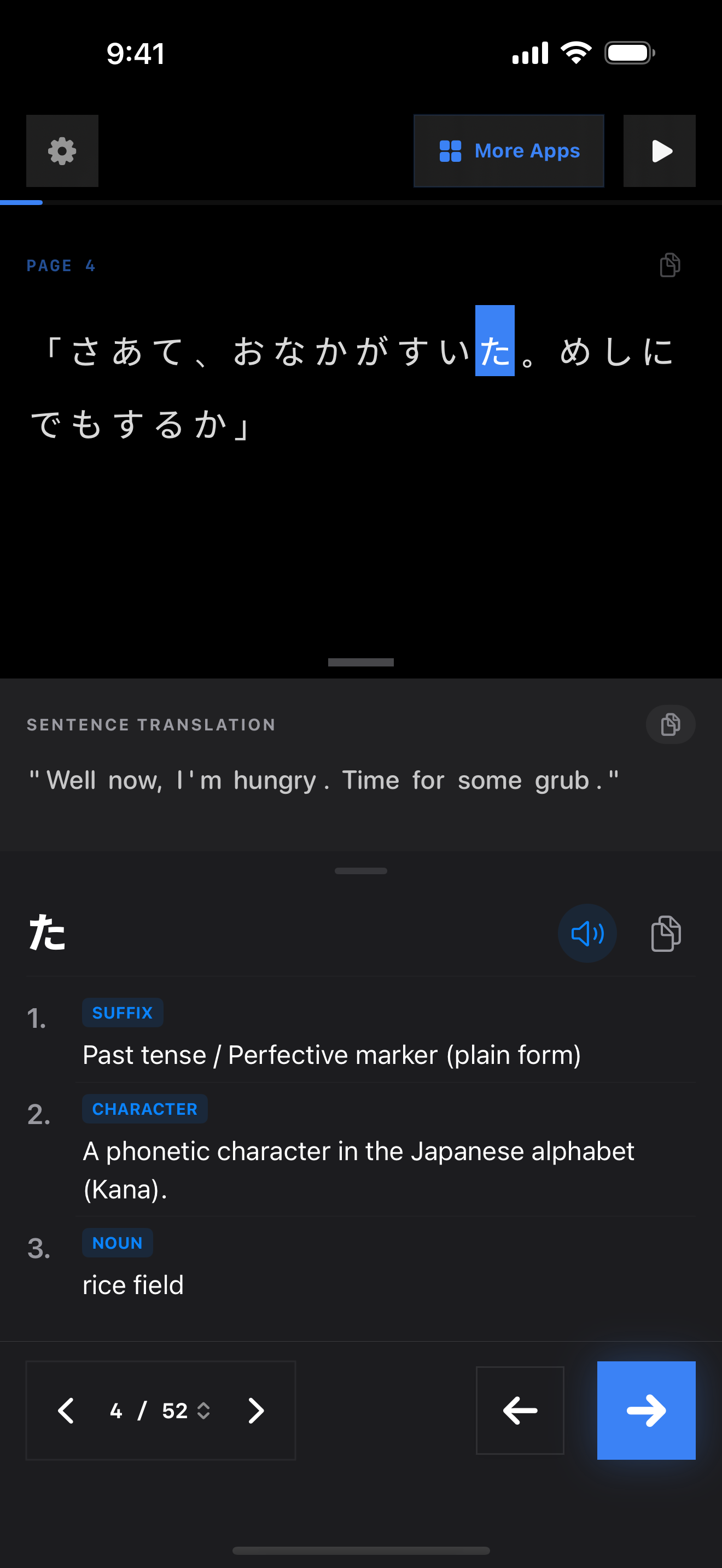Advance to the next word with blue arrow
The width and height of the screenshot is (722, 1568).
646,1411
